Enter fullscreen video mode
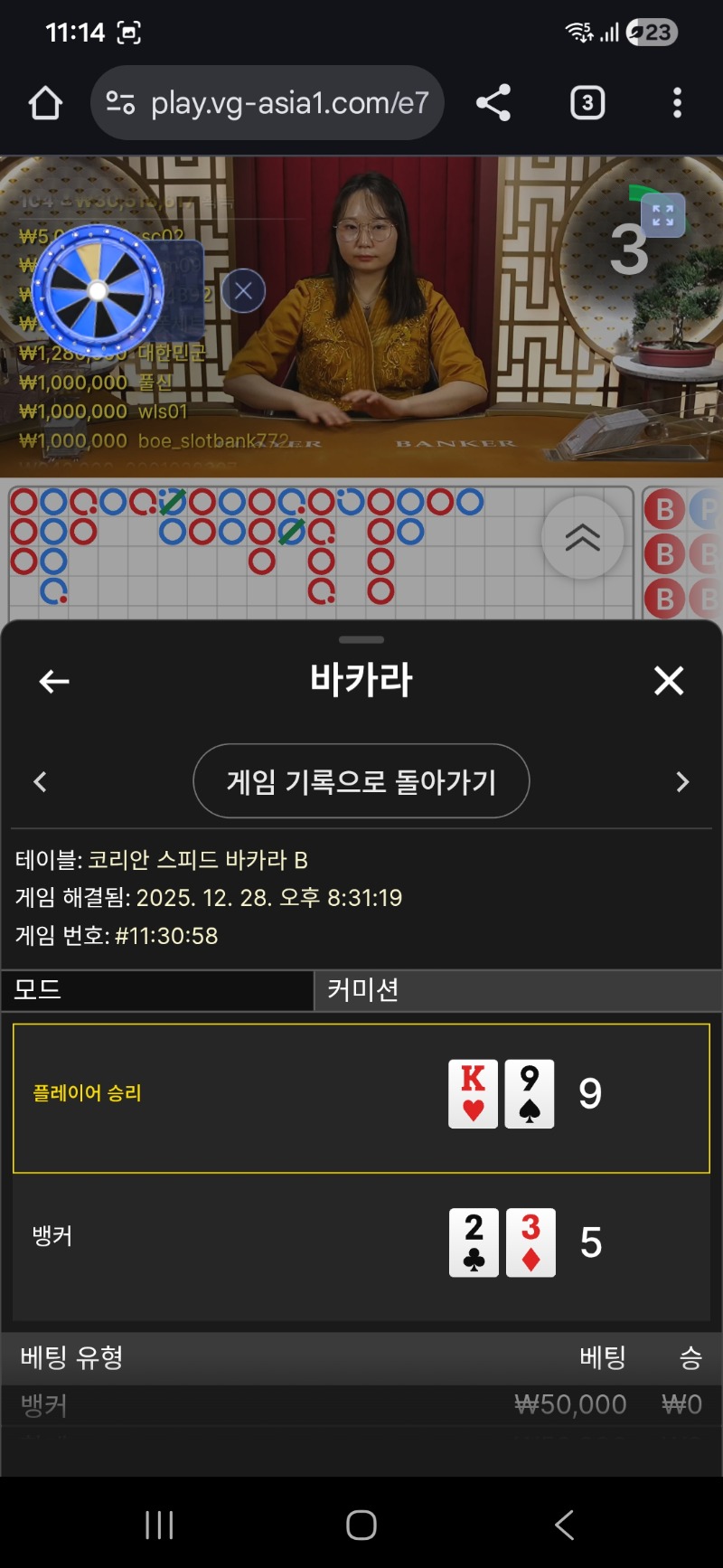The image size is (723, 1568). [x=662, y=215]
